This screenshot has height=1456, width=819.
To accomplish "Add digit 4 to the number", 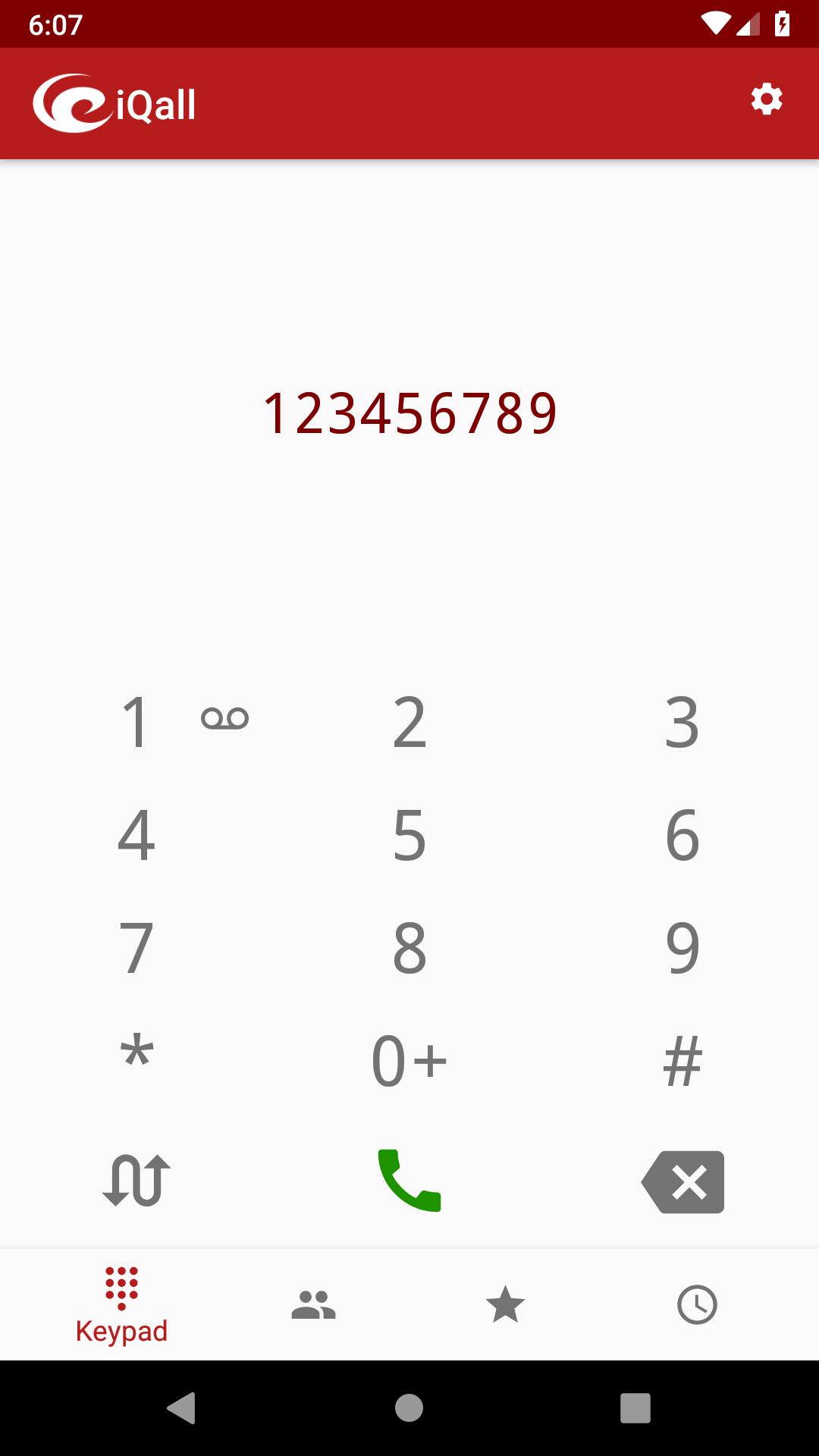I will point(136,835).
